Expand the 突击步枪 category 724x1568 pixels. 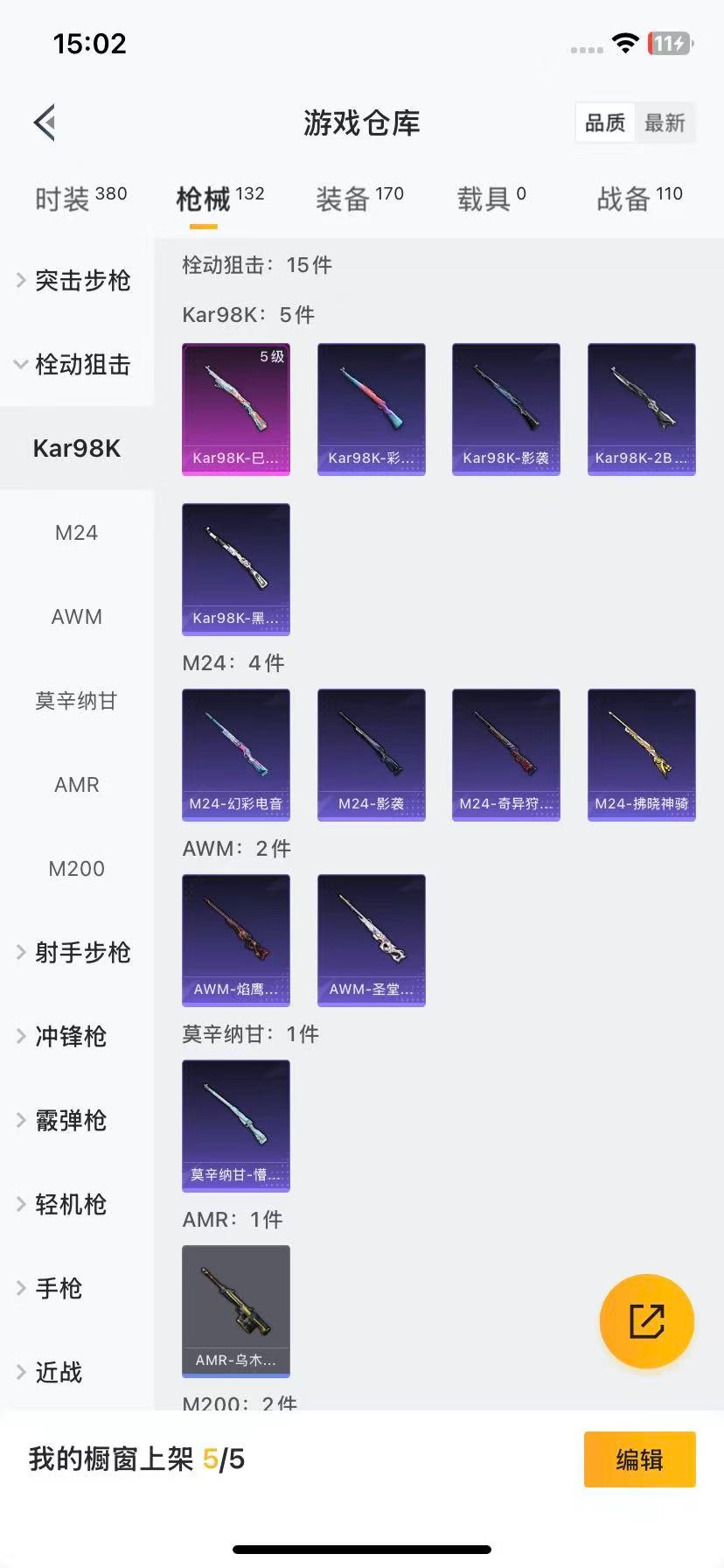point(77,281)
